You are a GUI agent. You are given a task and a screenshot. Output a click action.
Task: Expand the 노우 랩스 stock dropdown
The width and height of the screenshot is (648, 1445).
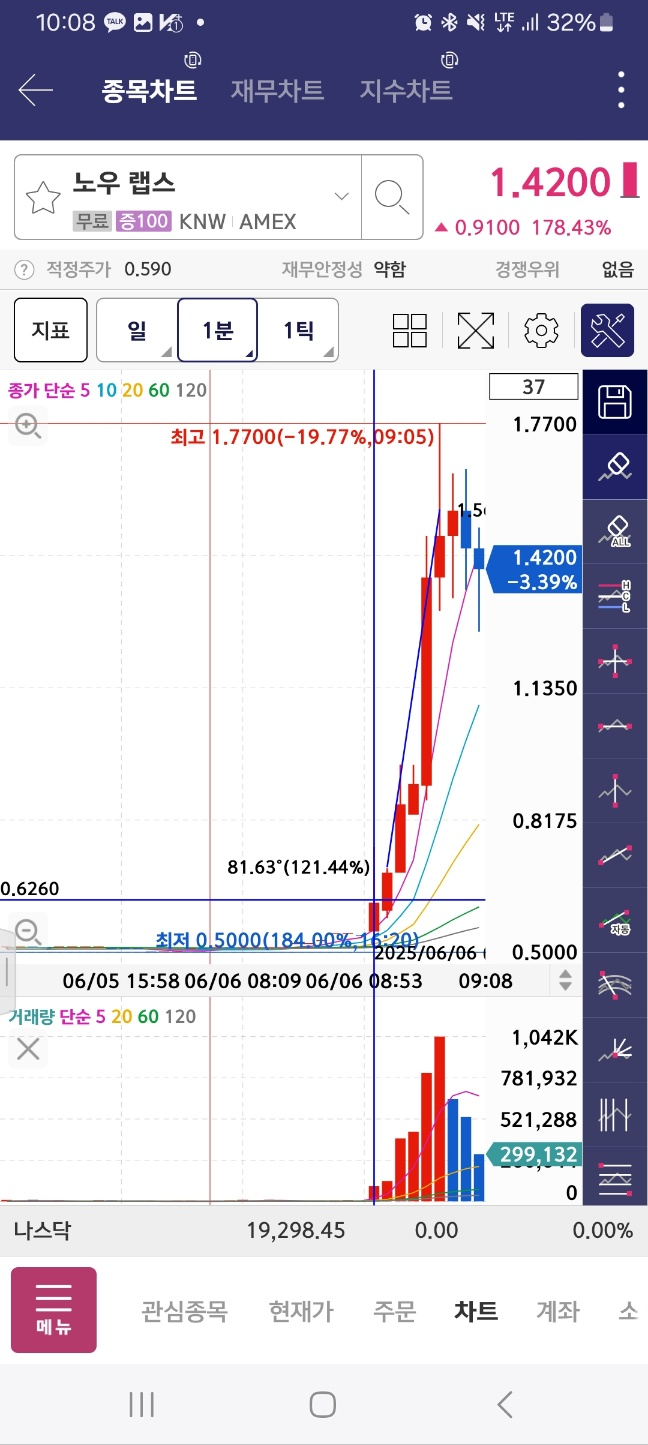(x=342, y=196)
